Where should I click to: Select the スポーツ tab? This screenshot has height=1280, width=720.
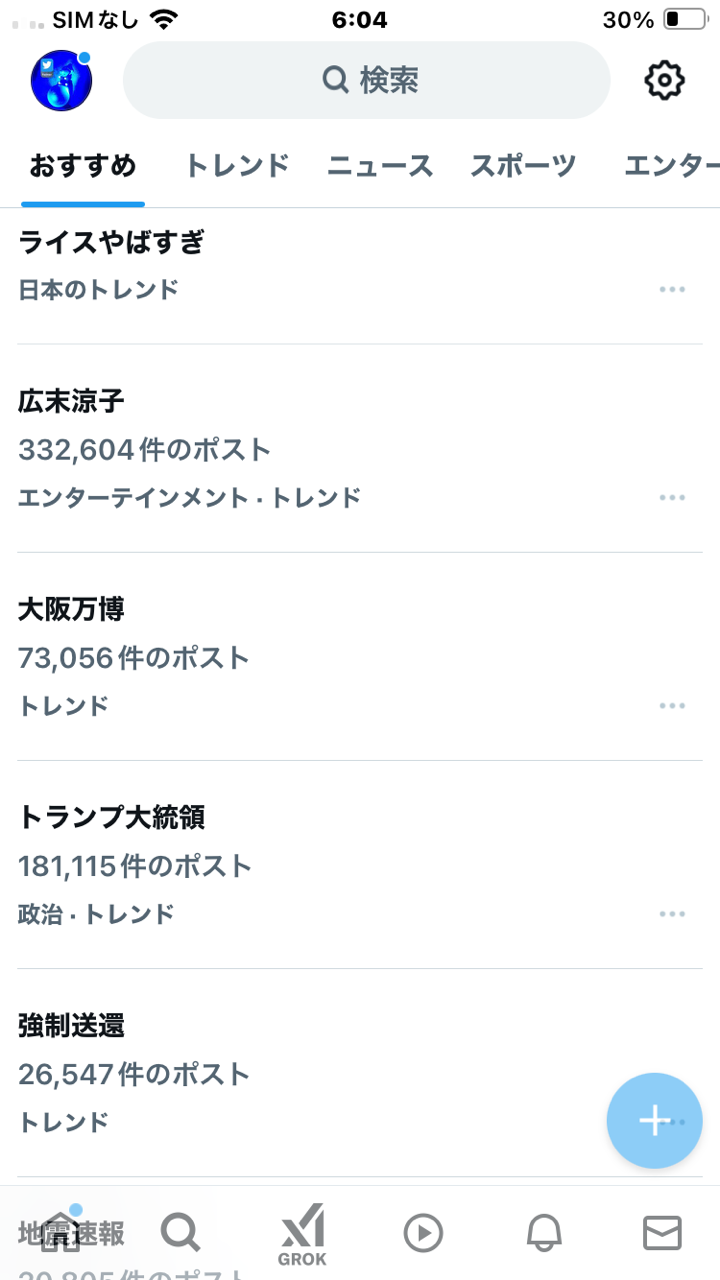coord(524,165)
